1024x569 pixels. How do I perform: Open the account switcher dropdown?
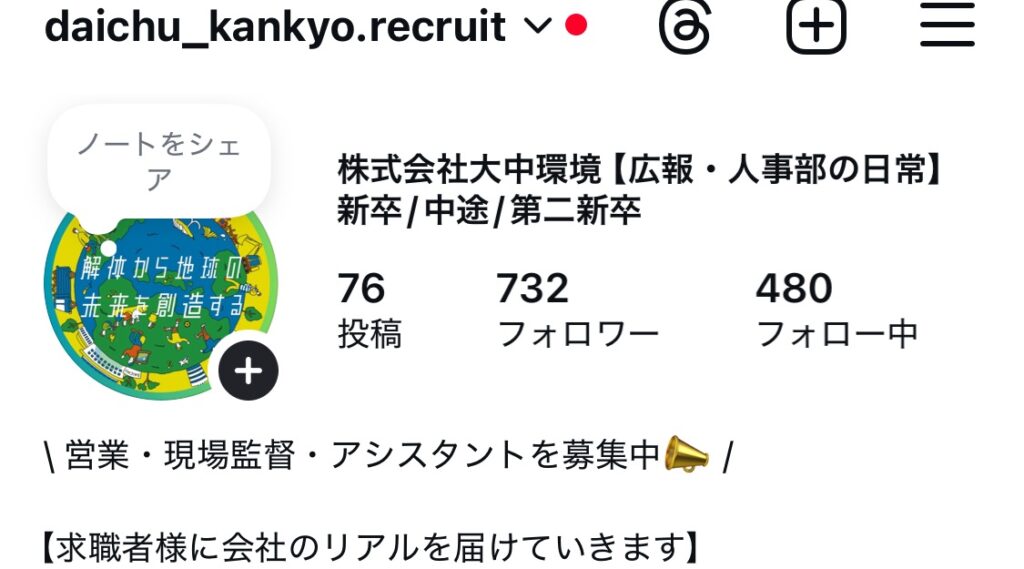[537, 27]
